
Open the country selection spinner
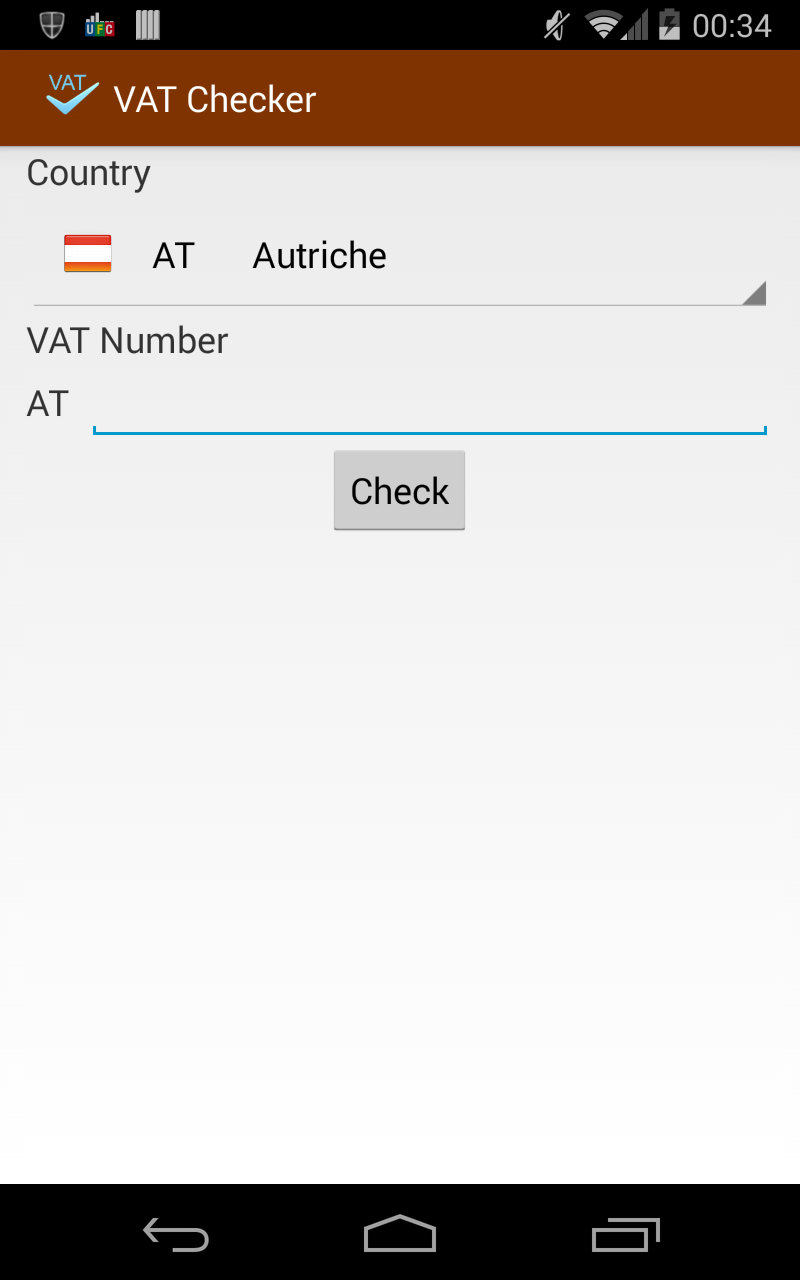[400, 254]
